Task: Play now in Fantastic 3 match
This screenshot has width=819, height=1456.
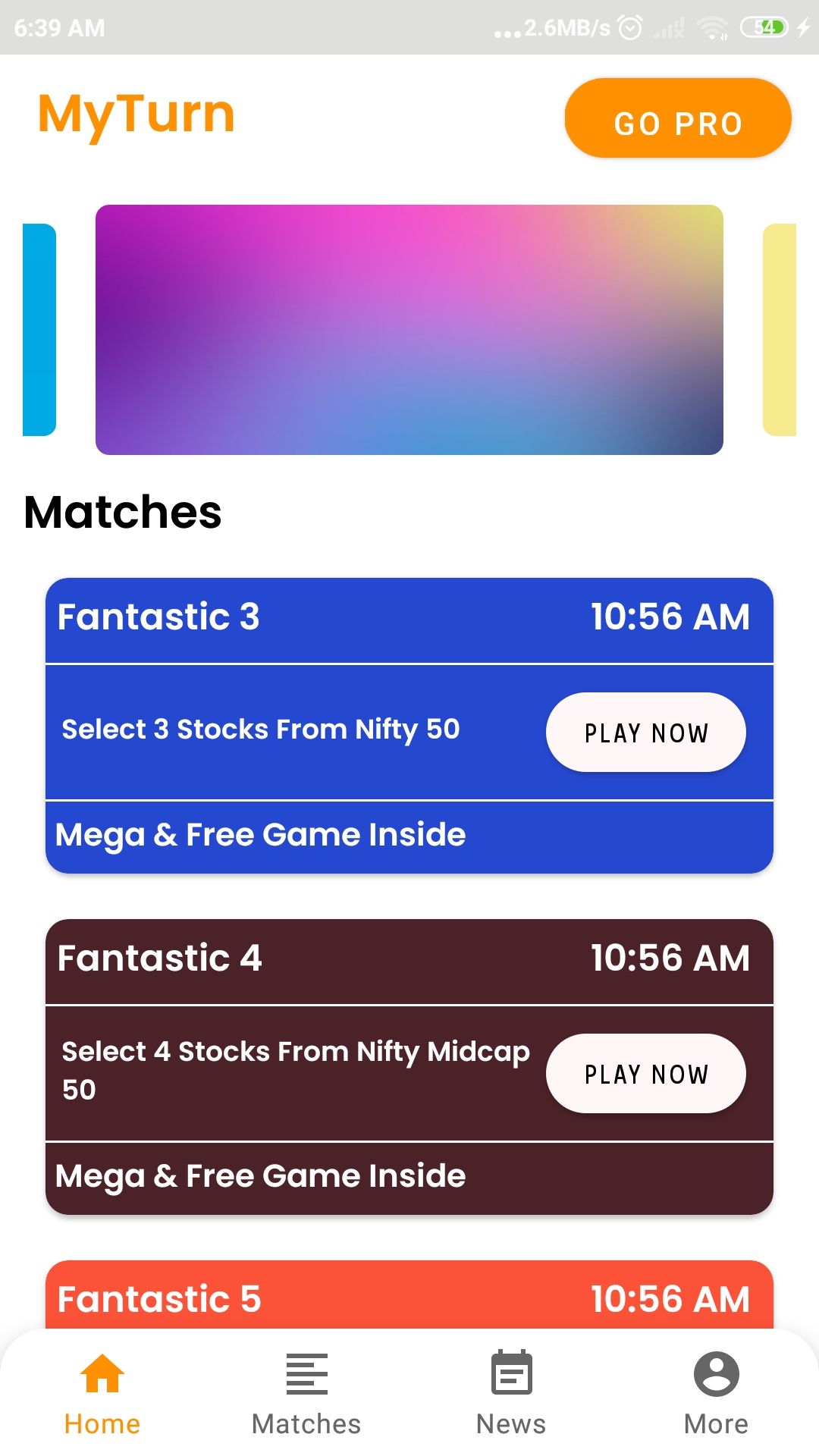Action: [x=645, y=733]
